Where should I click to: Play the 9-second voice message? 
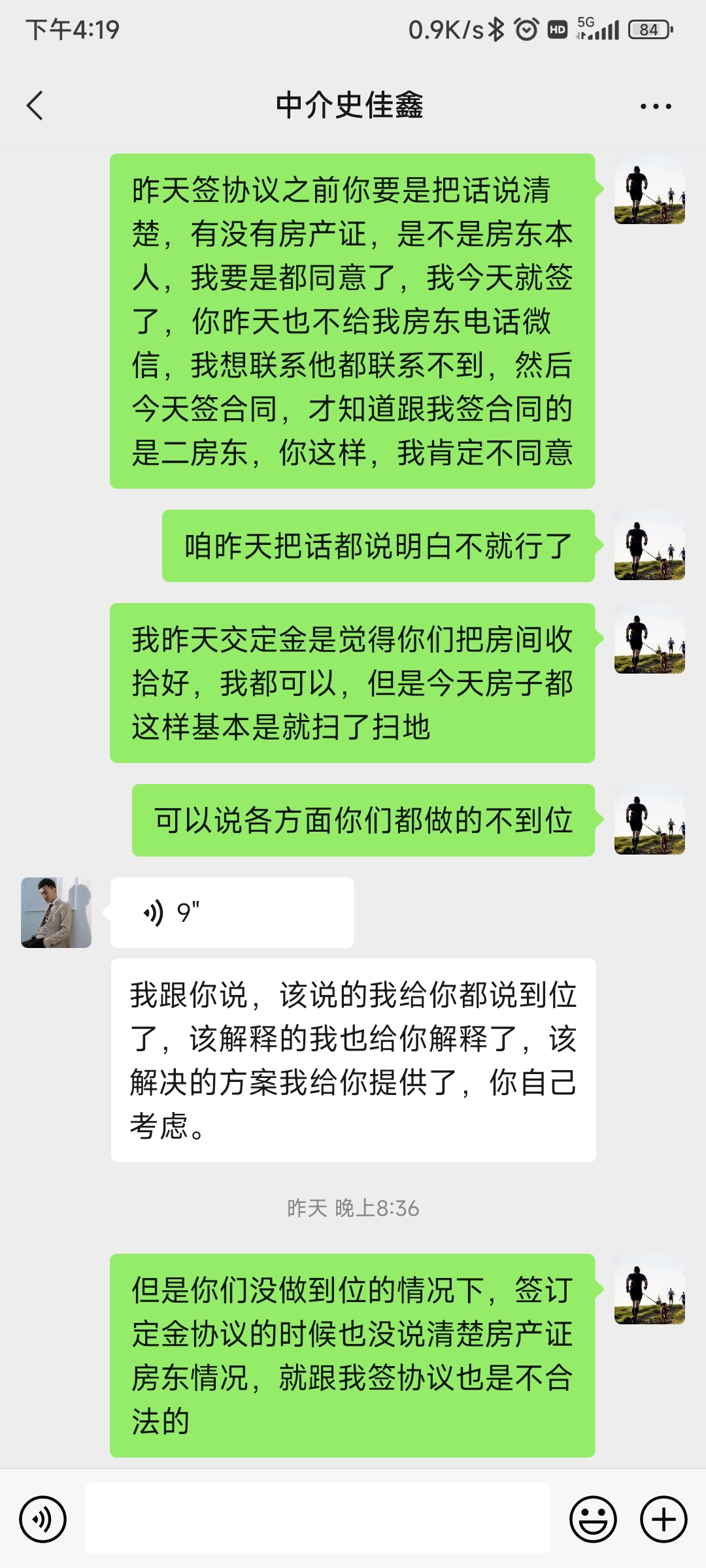(232, 912)
